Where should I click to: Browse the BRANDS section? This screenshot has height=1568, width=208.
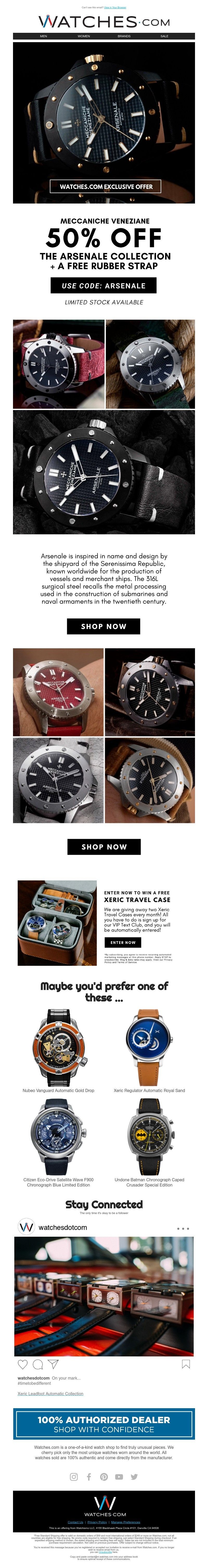pyautogui.click(x=124, y=36)
